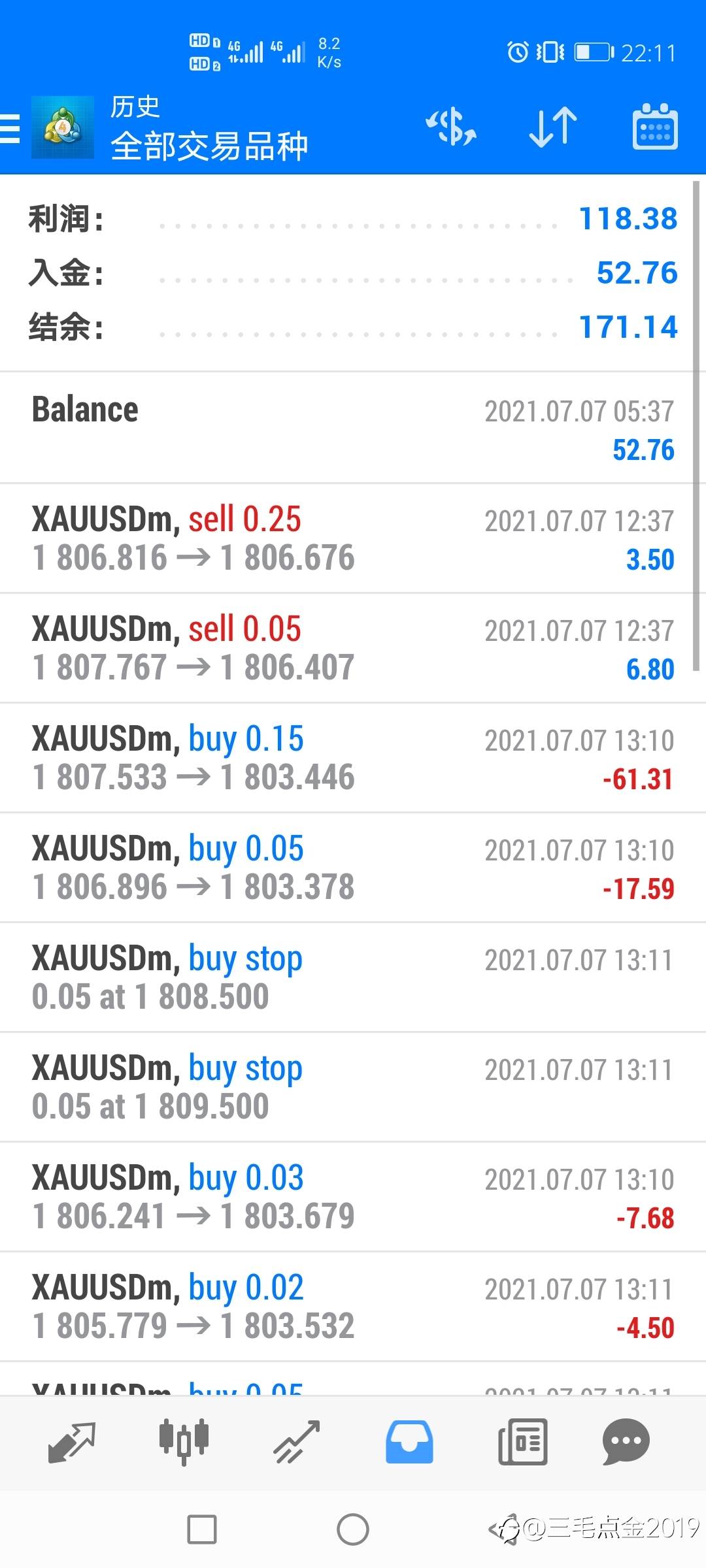Open the XAUUSDm sell 0.05 trade
Screen dimensions: 706x1568
coord(353,648)
